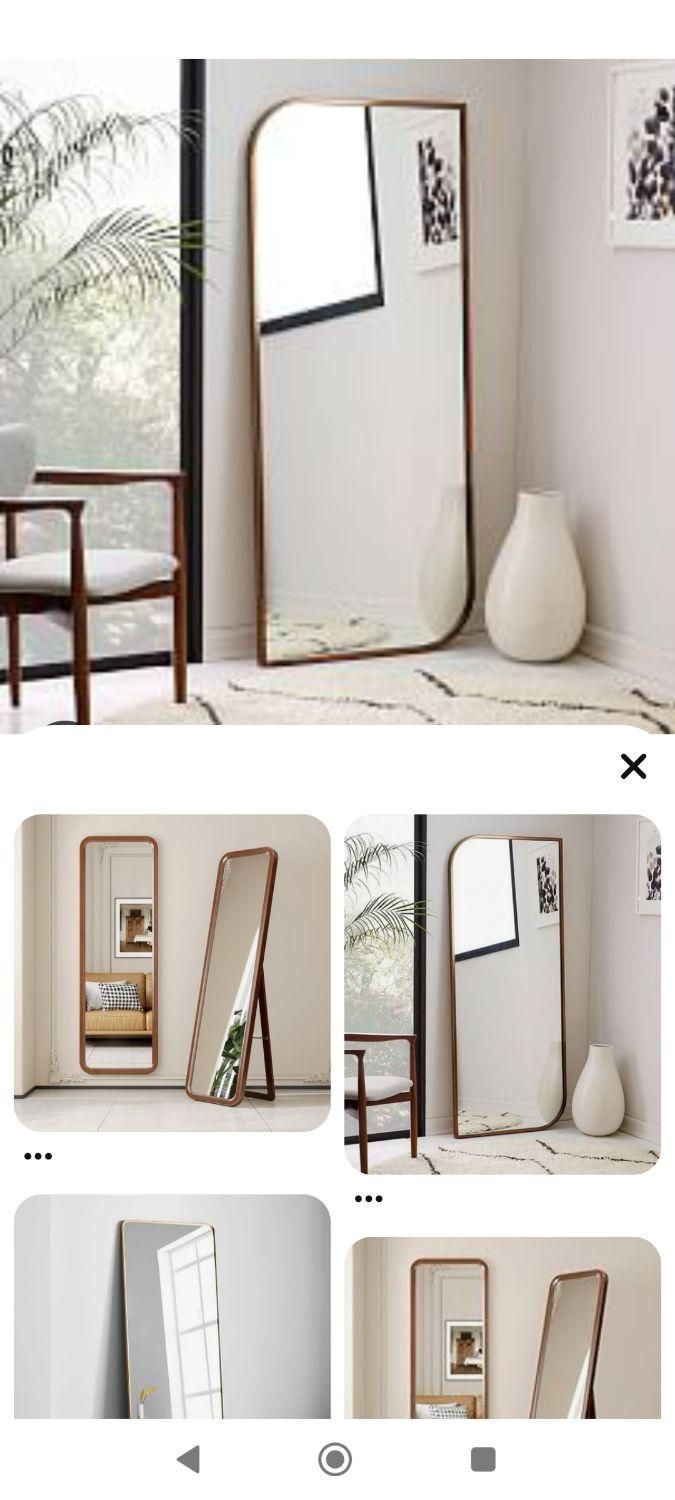675x1500 pixels.
Task: Open pin with two wooden standing mirrors
Action: tap(172, 972)
